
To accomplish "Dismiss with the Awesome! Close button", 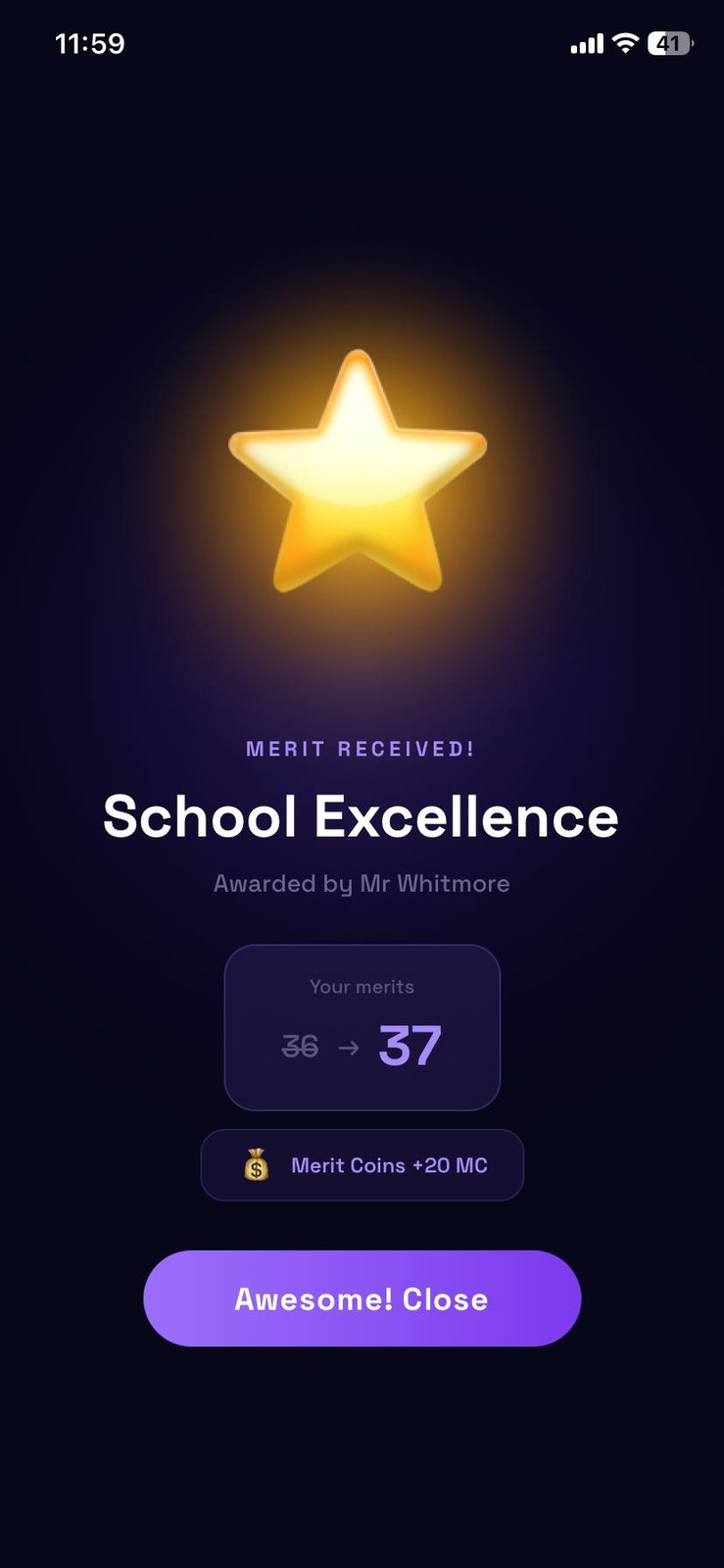I will pyautogui.click(x=362, y=1298).
